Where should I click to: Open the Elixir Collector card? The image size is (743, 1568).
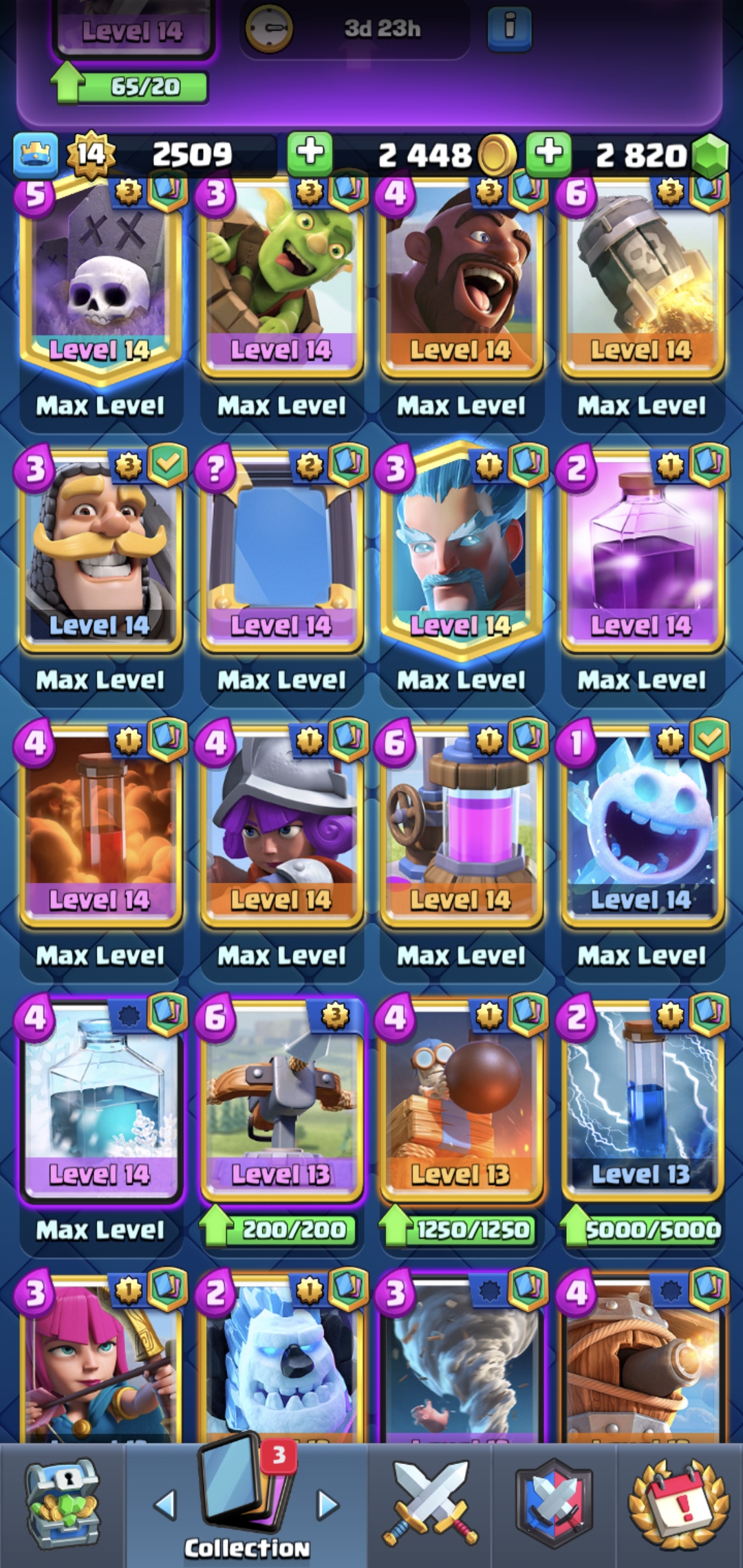point(461,825)
